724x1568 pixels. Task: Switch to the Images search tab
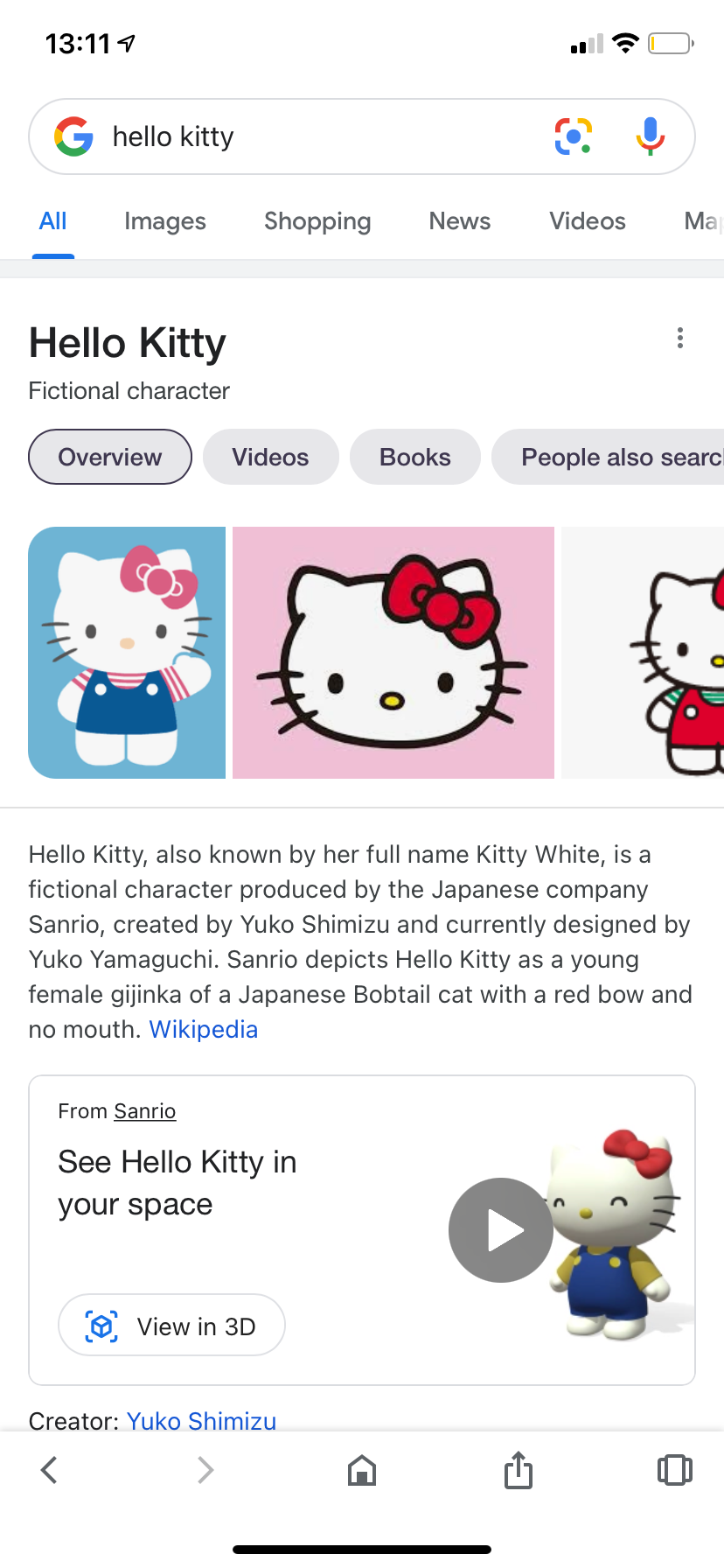[164, 221]
